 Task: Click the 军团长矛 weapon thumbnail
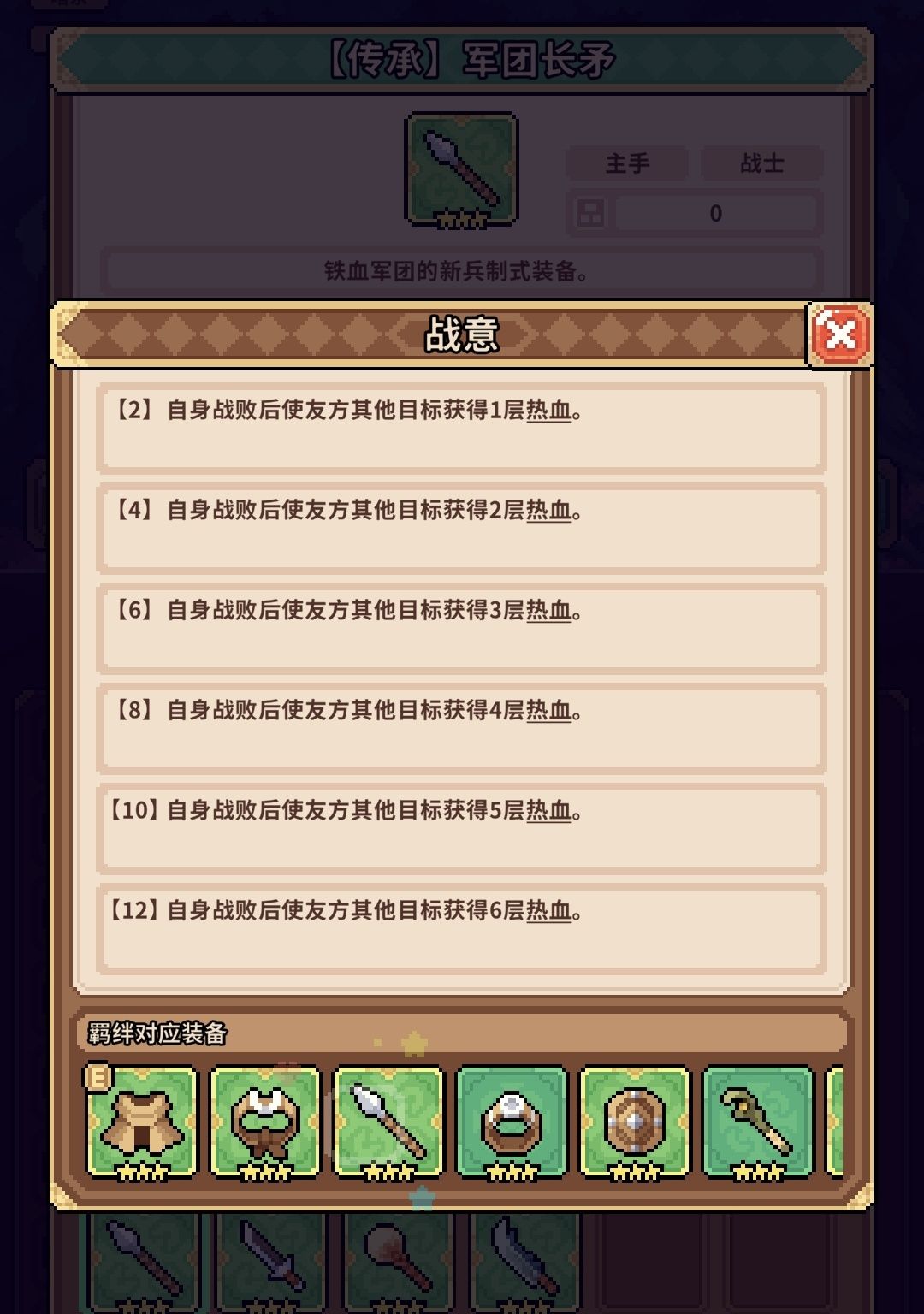[x=462, y=171]
